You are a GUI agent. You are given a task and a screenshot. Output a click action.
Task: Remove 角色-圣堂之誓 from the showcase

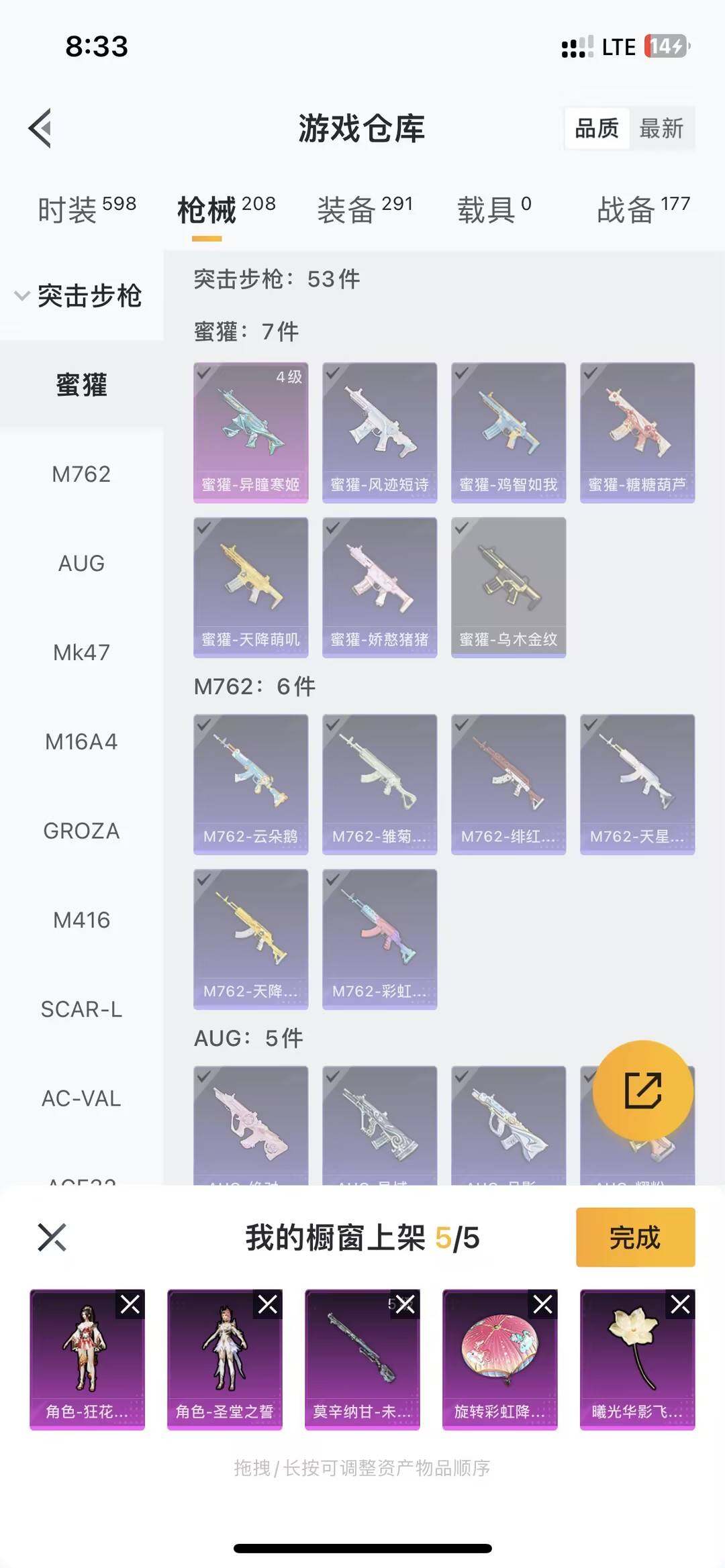[x=268, y=1304]
